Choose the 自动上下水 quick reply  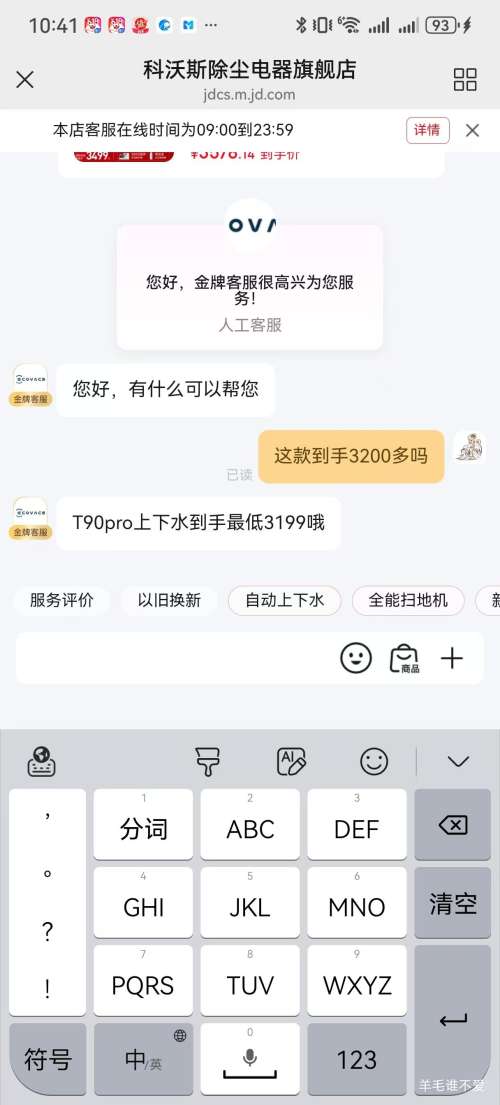[x=285, y=600]
